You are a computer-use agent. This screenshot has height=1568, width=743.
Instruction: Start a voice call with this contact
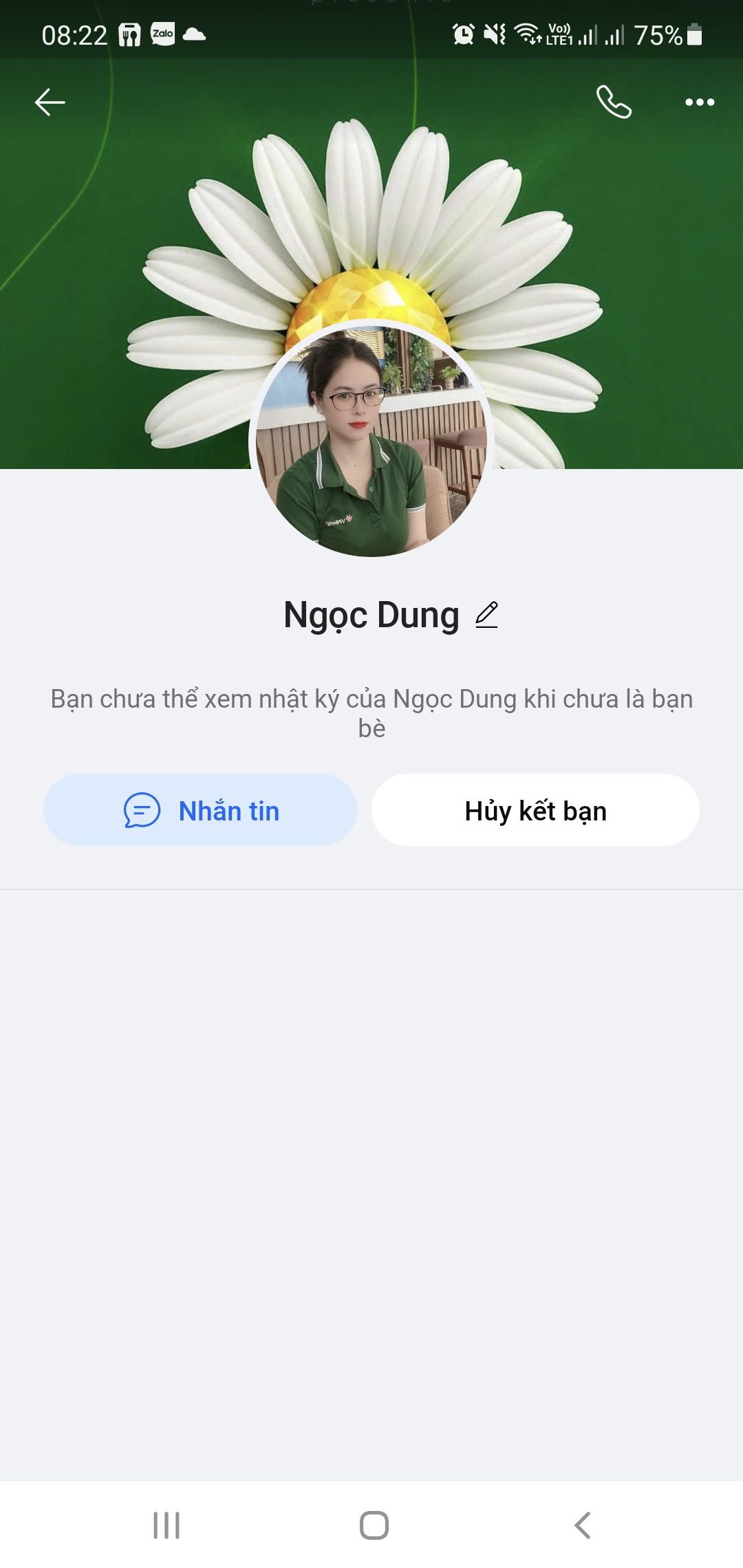click(x=614, y=102)
